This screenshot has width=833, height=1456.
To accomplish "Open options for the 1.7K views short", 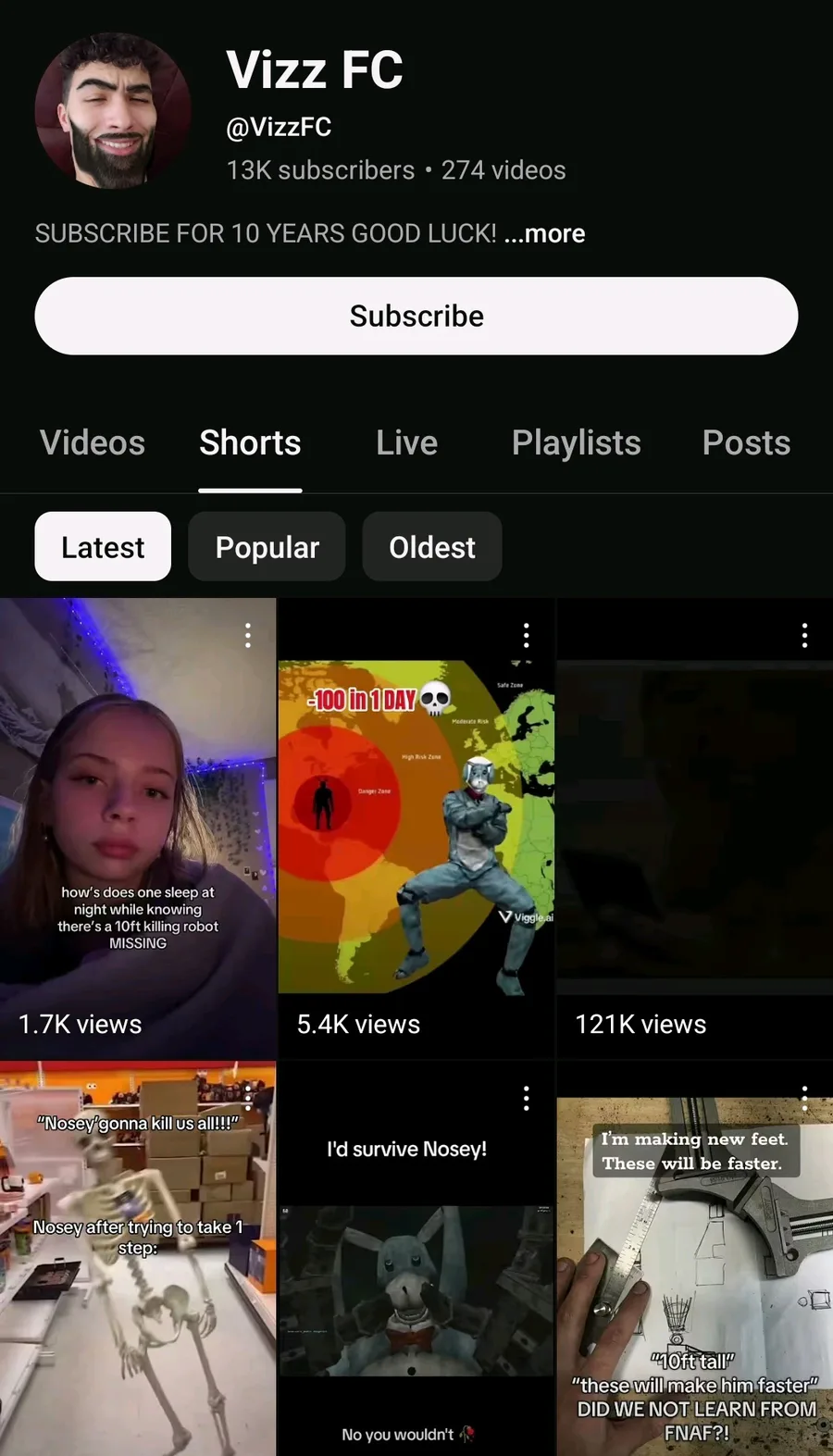I will point(248,635).
